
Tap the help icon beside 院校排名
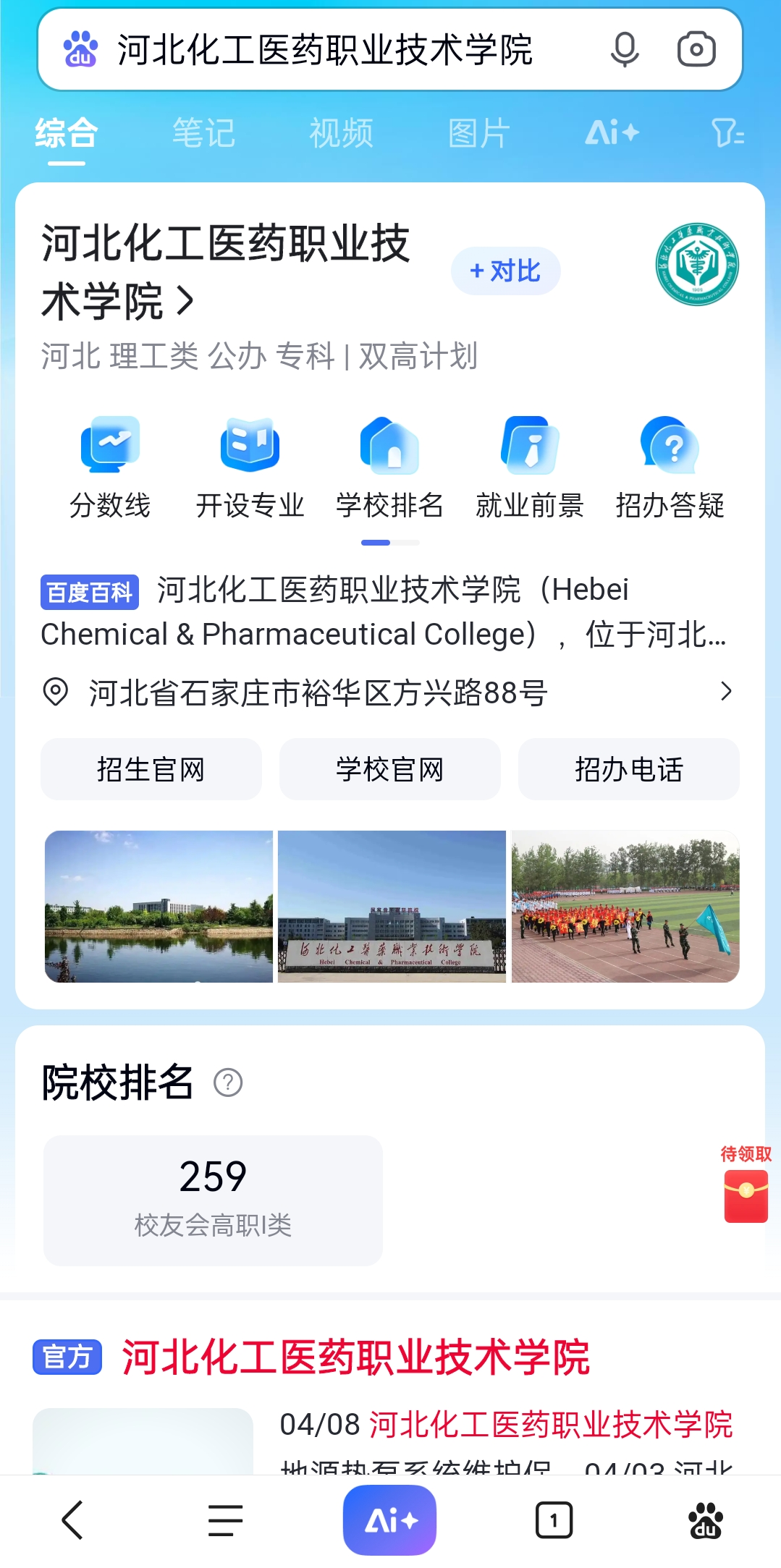228,1083
